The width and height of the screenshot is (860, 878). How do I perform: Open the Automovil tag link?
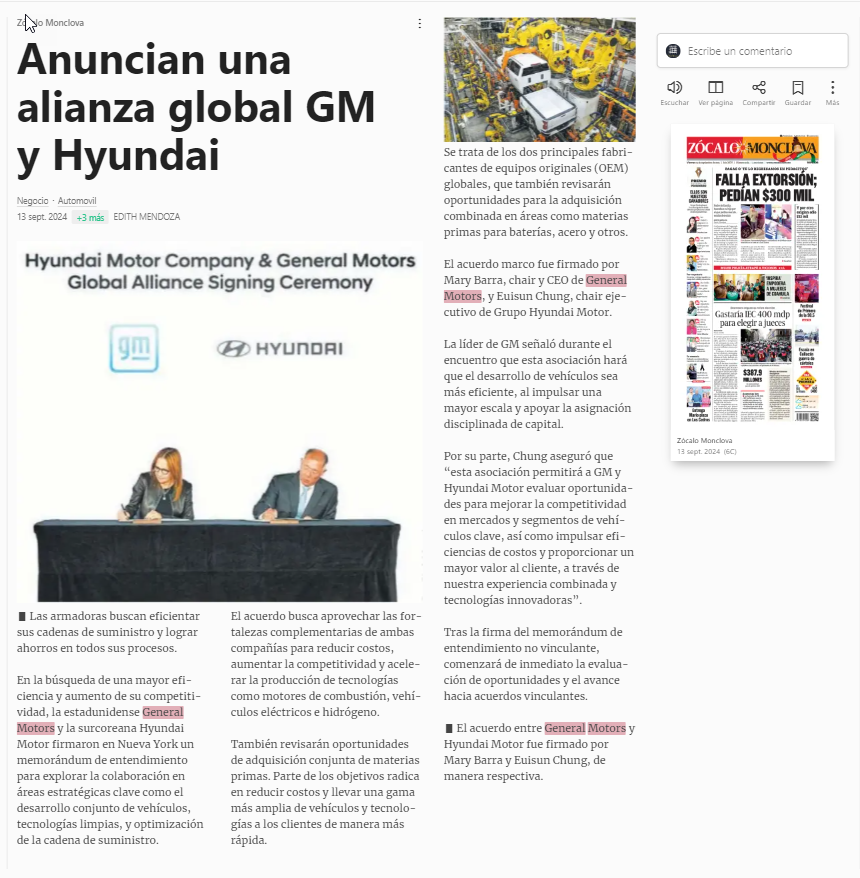(77, 200)
